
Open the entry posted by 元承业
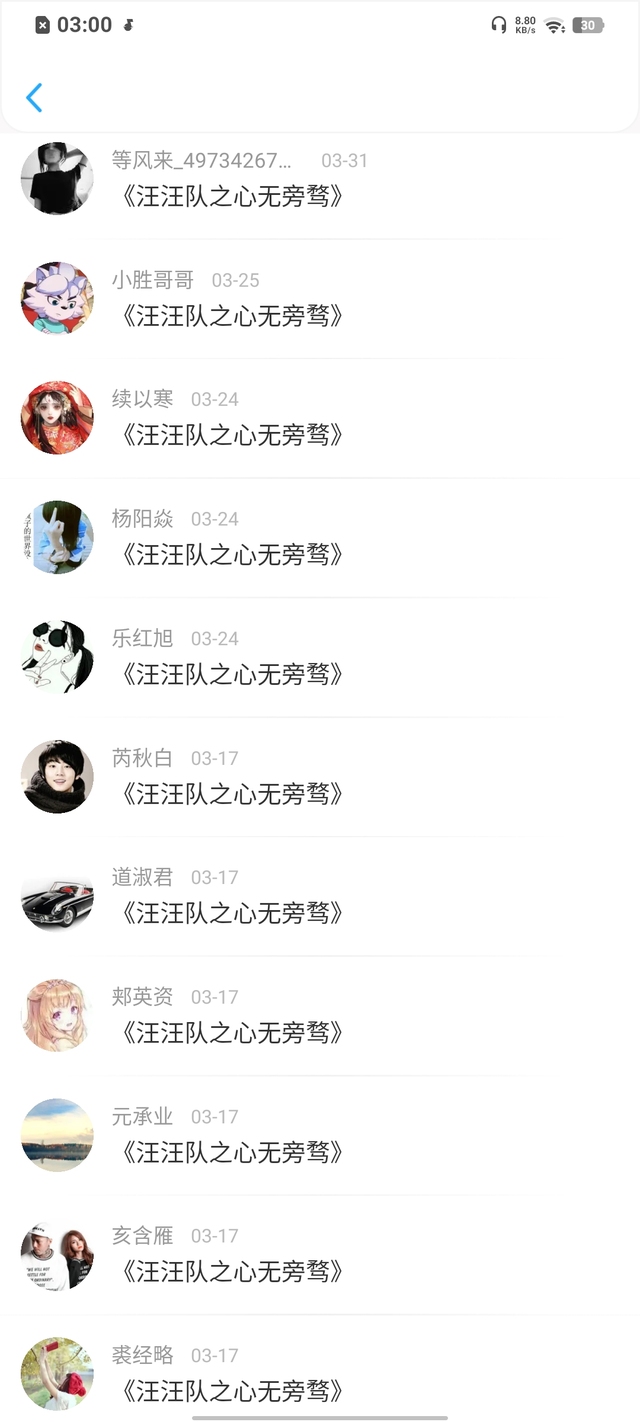point(232,1152)
